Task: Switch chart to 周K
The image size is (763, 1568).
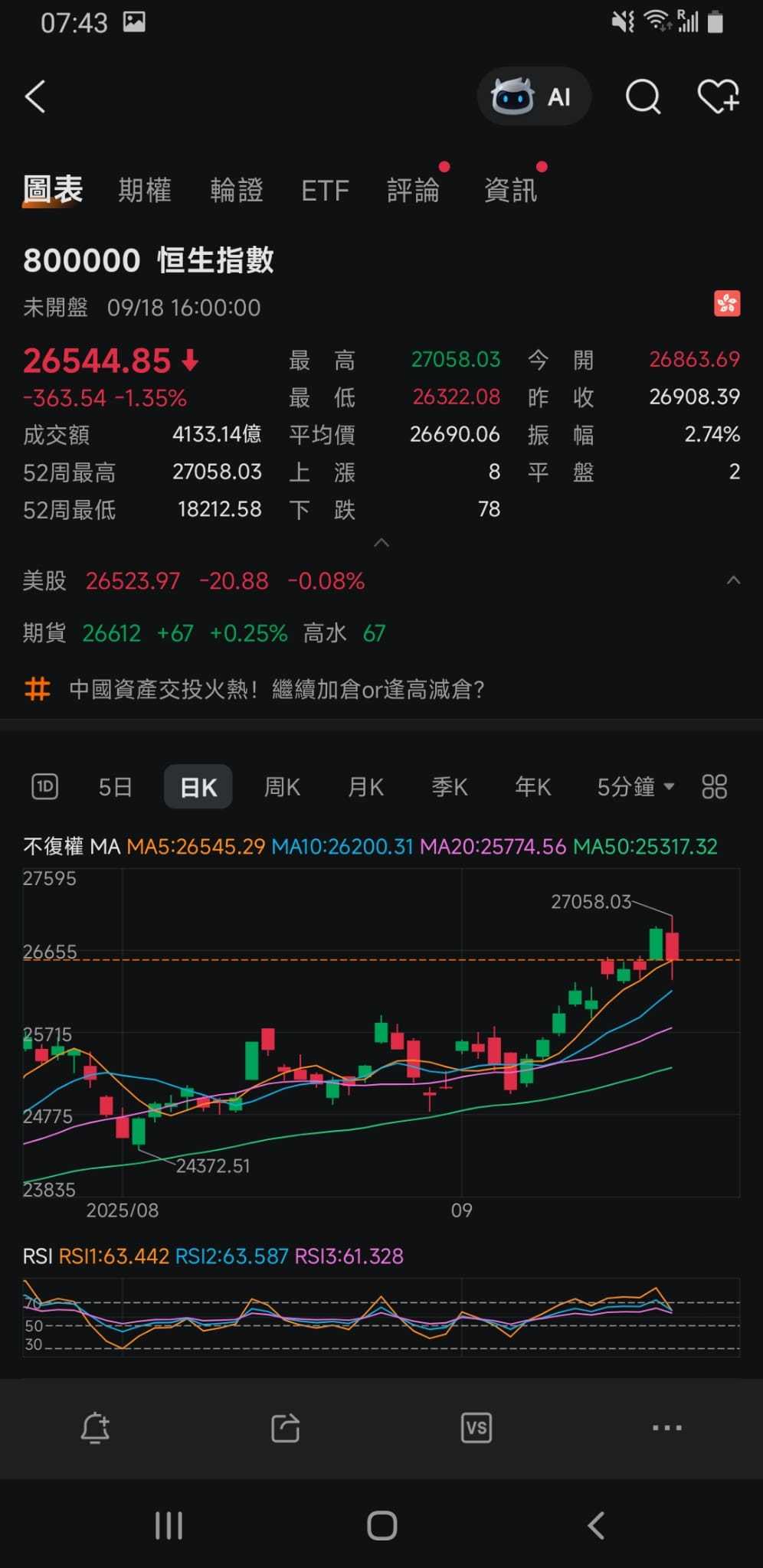Action: point(282,786)
